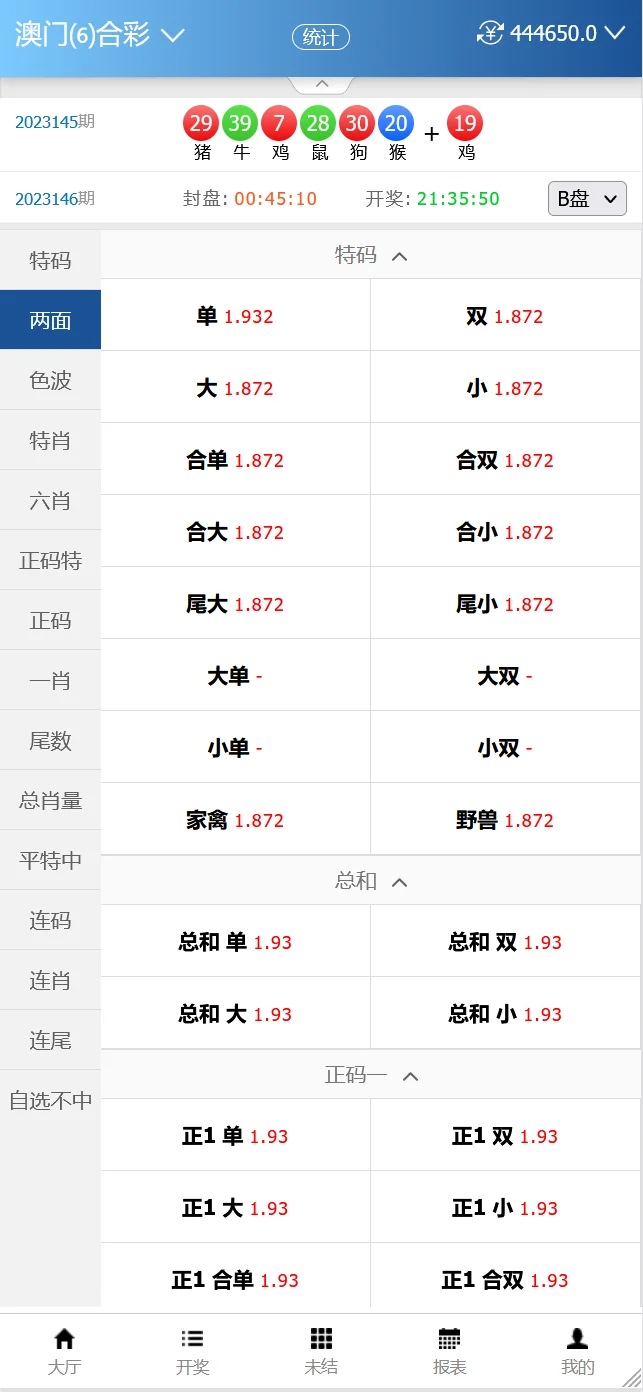Collapse the results panel chevron
The image size is (643, 1392).
pyautogui.click(x=321, y=84)
